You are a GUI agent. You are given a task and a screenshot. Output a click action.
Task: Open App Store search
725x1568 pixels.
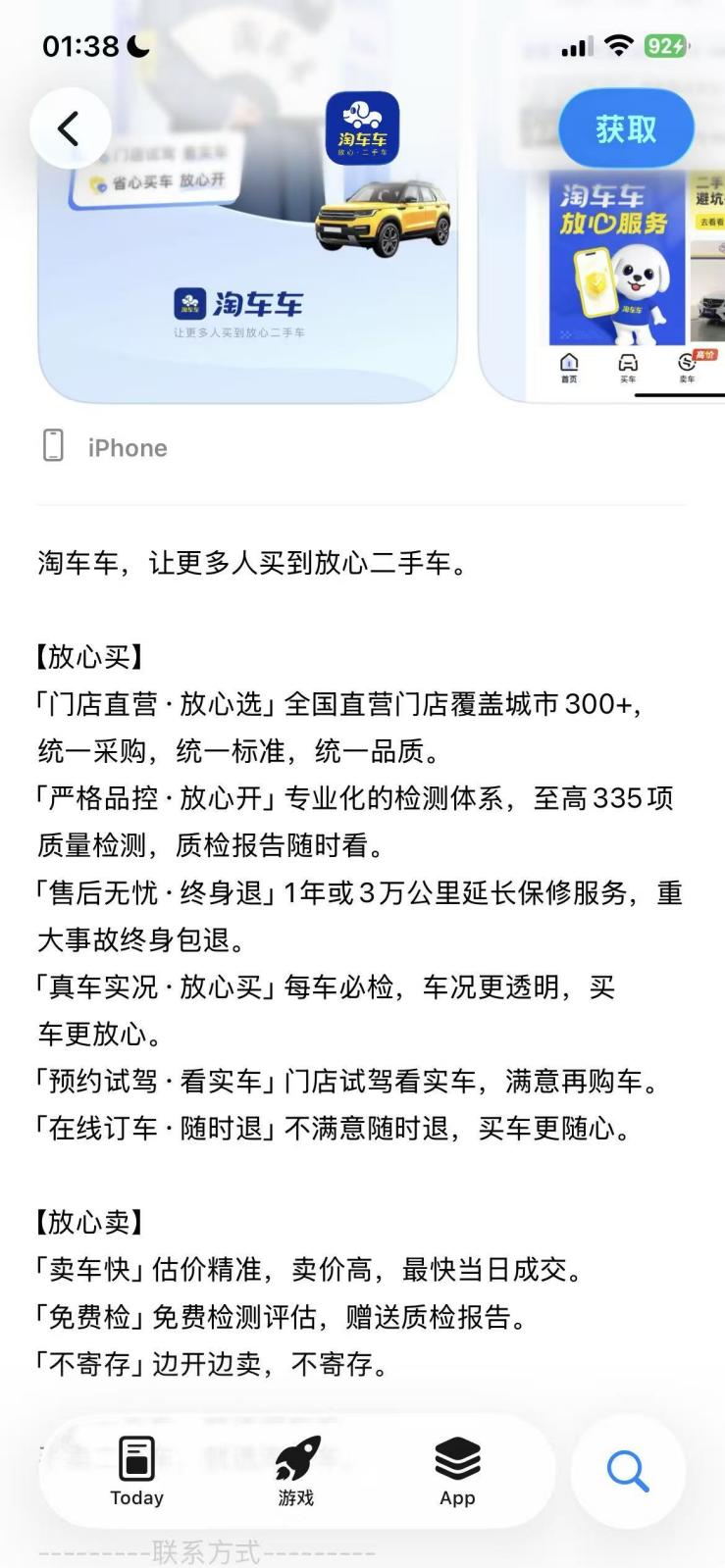628,1471
